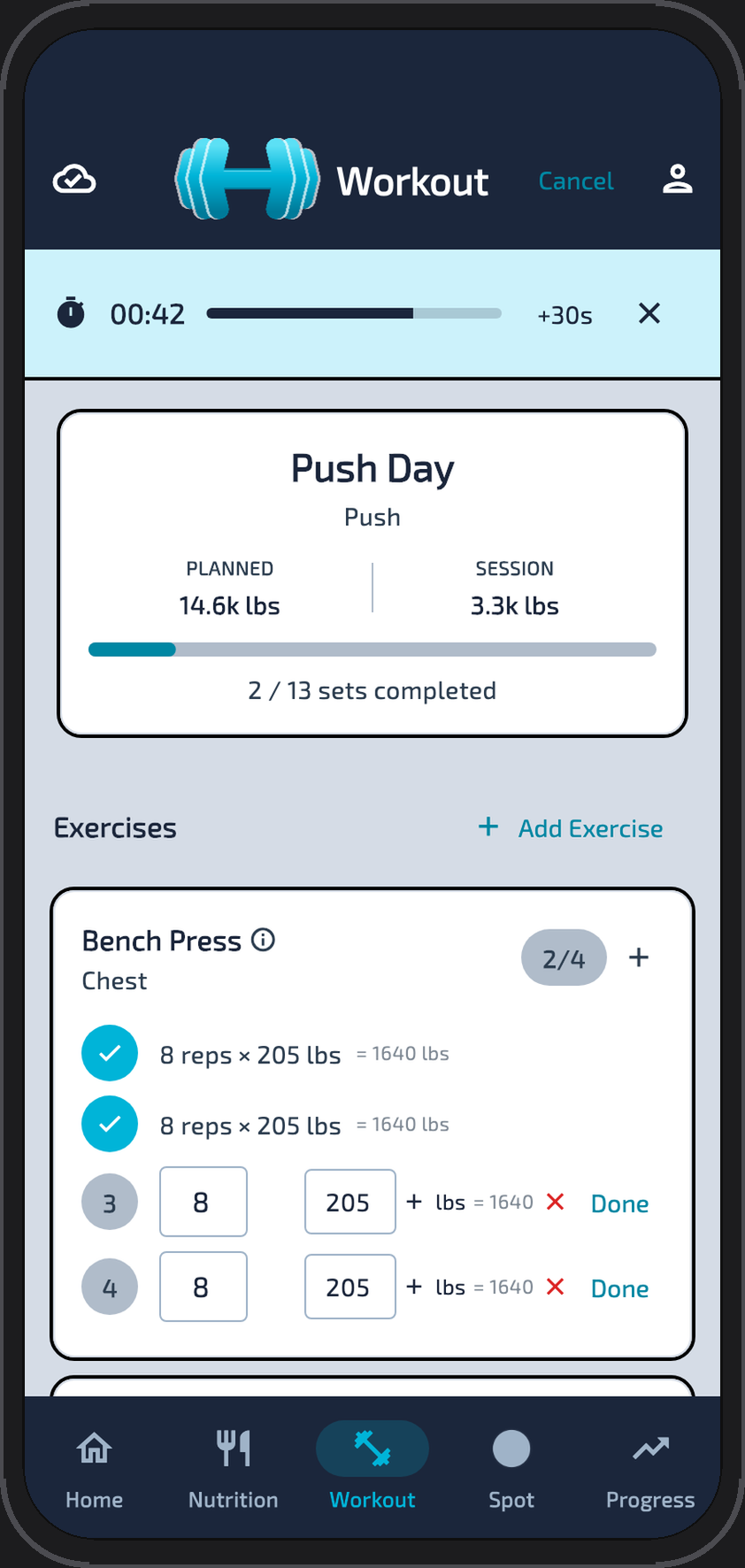Cancel the current workout
Screen dimensions: 745x1568
click(576, 181)
